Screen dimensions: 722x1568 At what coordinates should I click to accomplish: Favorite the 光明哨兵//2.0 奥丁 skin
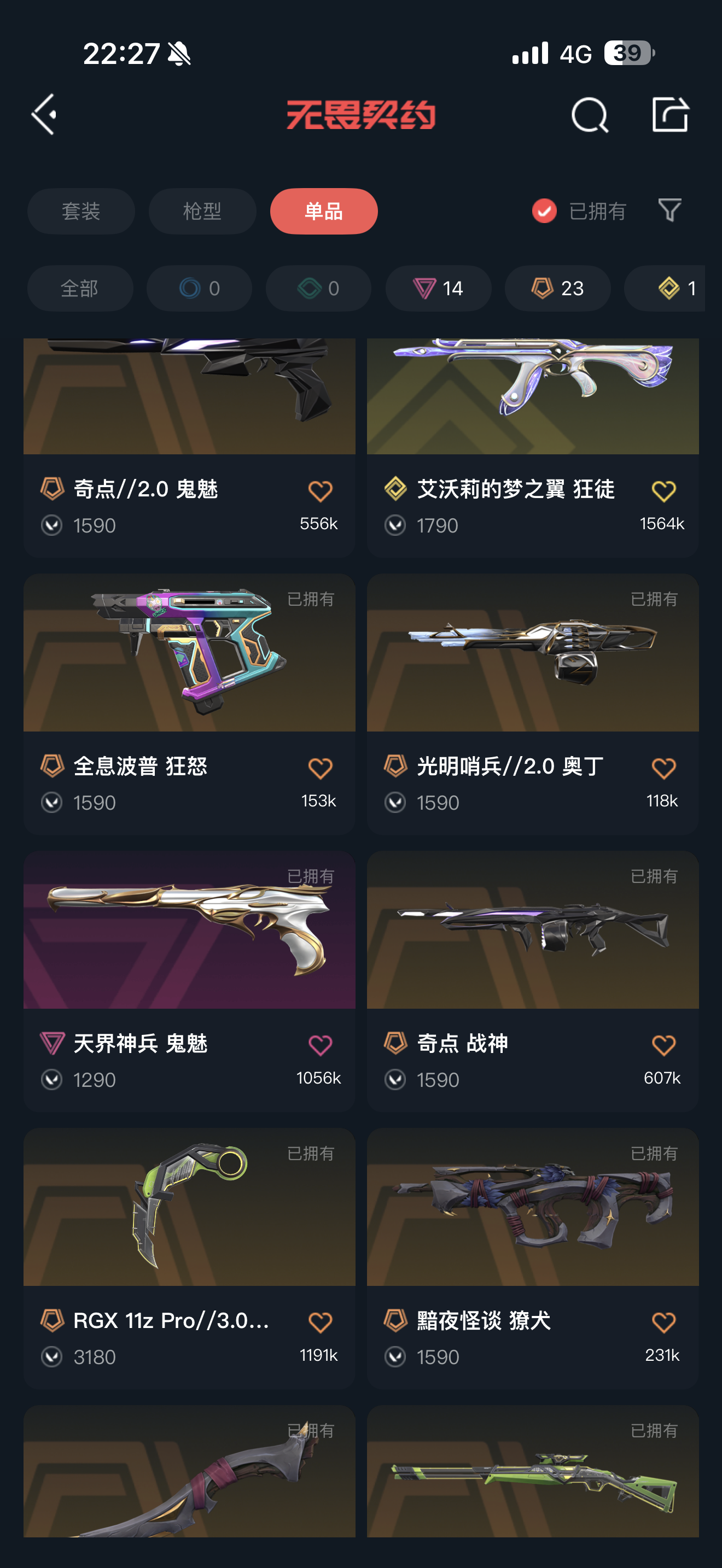click(663, 768)
